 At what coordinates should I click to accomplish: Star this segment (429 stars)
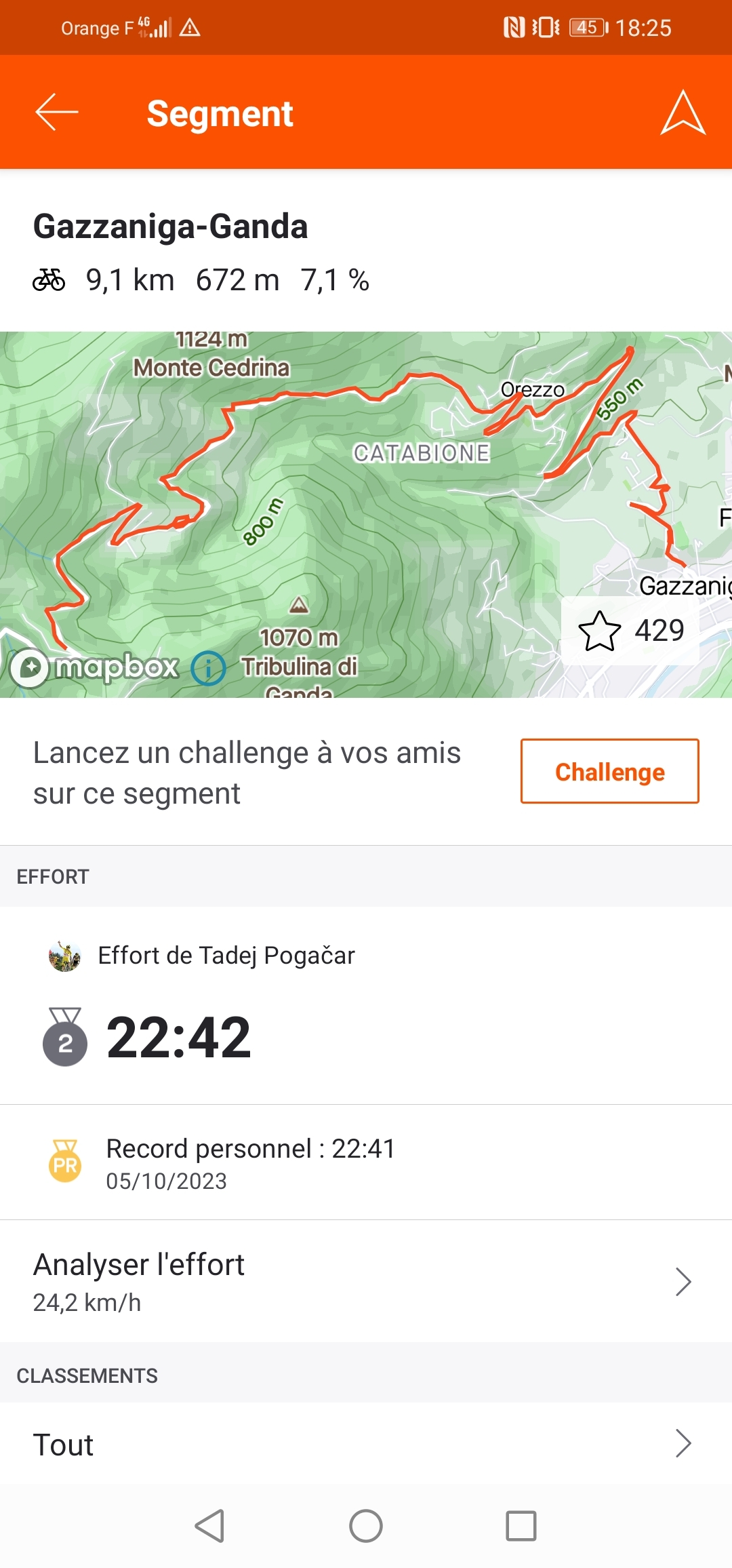tap(600, 631)
